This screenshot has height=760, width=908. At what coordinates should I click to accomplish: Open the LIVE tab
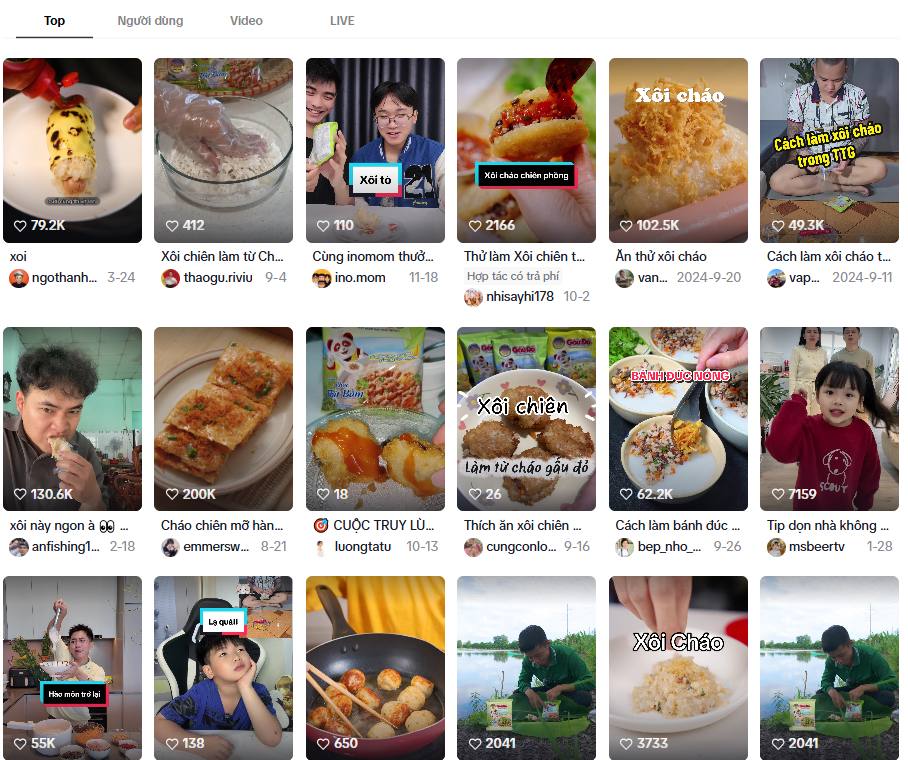(342, 21)
